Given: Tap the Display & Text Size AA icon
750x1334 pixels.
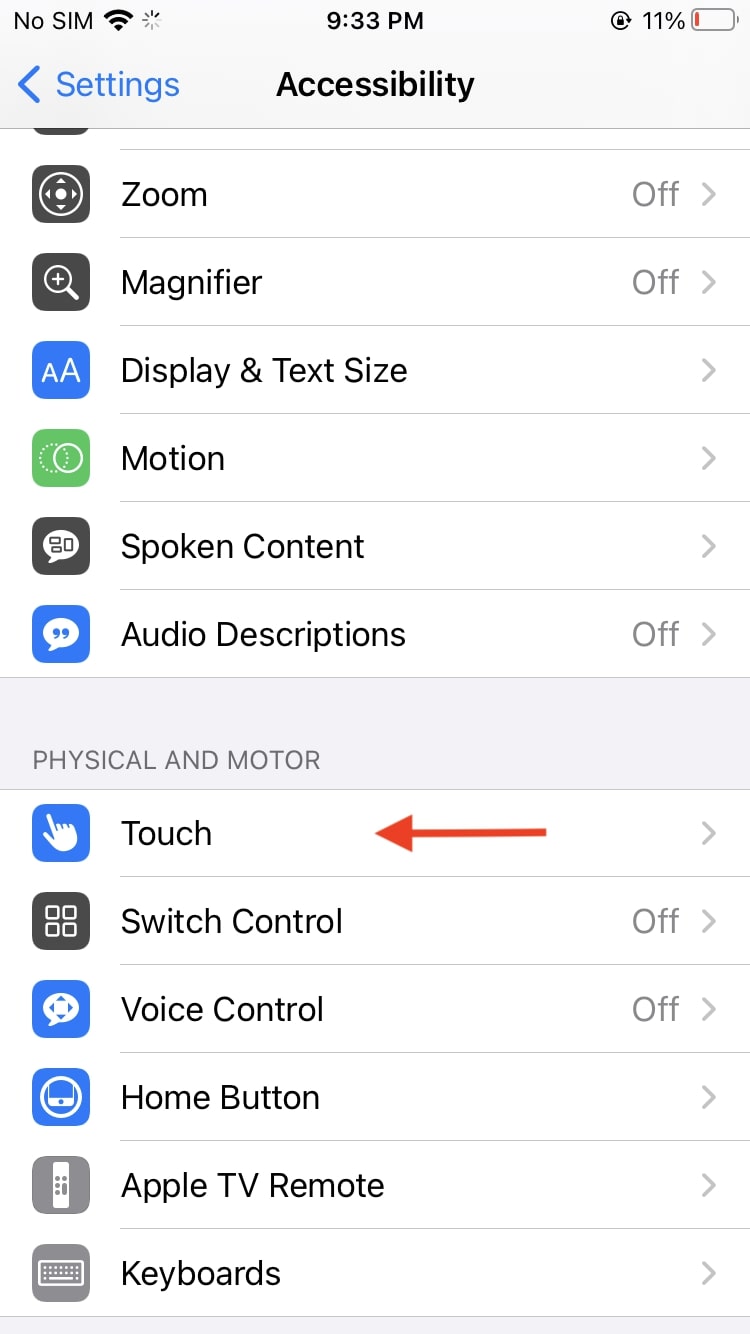Looking at the screenshot, I should tap(60, 370).
